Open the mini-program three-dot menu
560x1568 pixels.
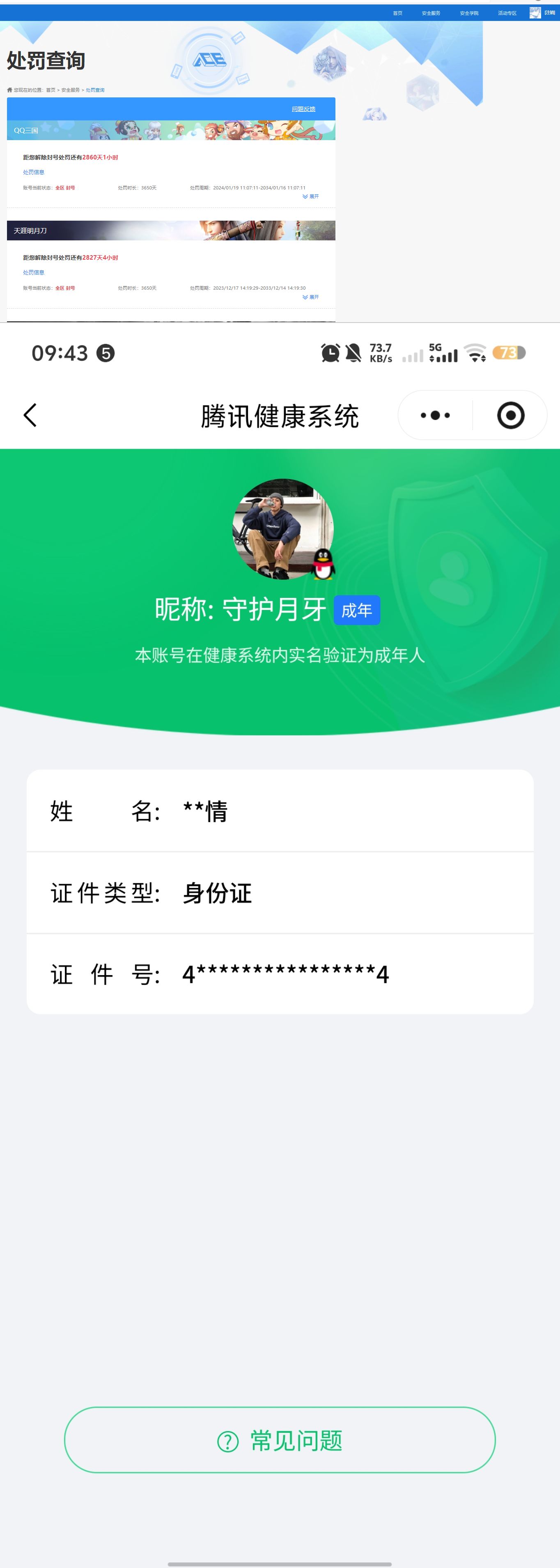click(x=435, y=415)
